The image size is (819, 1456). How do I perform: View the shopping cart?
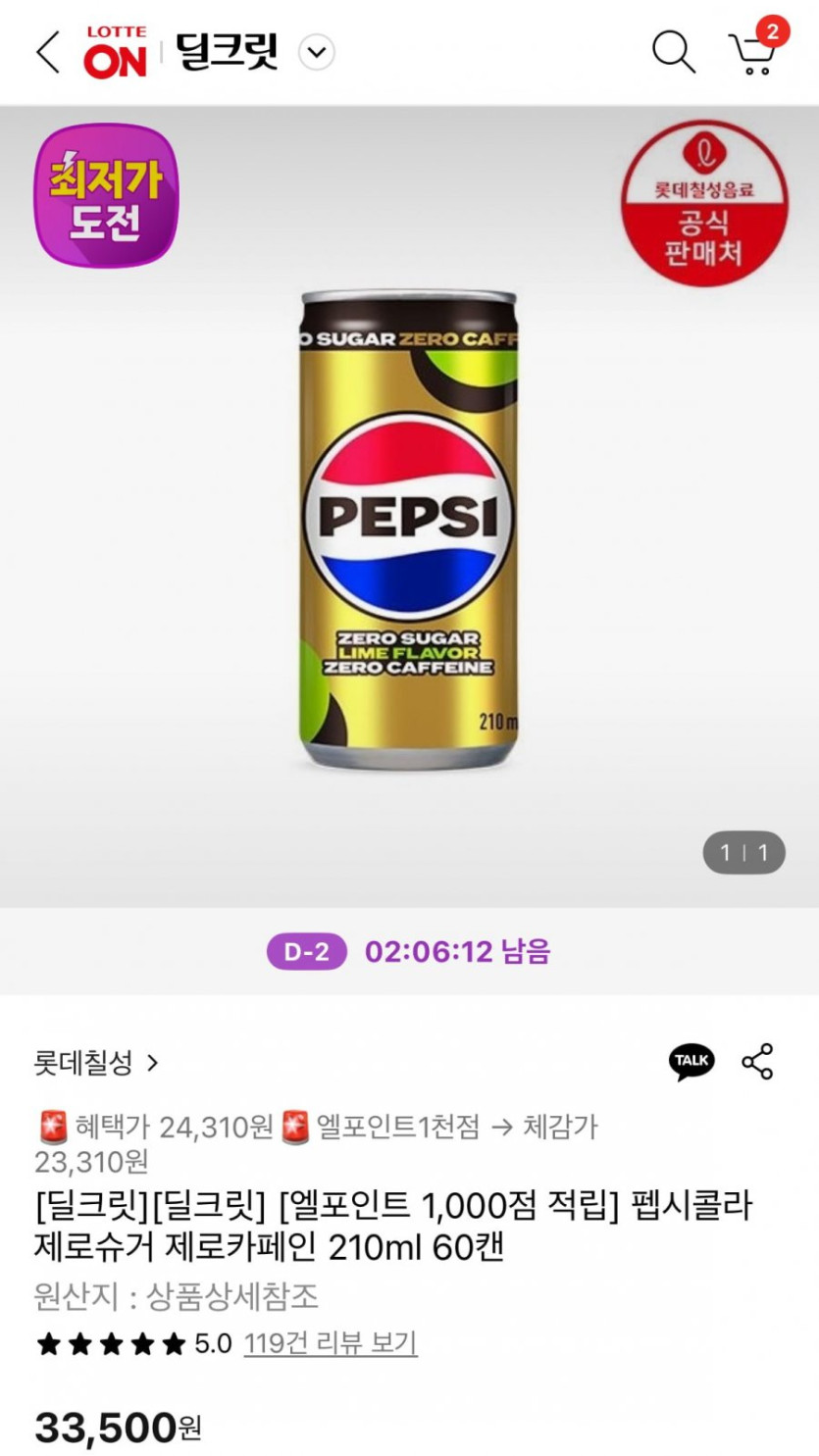[x=753, y=52]
